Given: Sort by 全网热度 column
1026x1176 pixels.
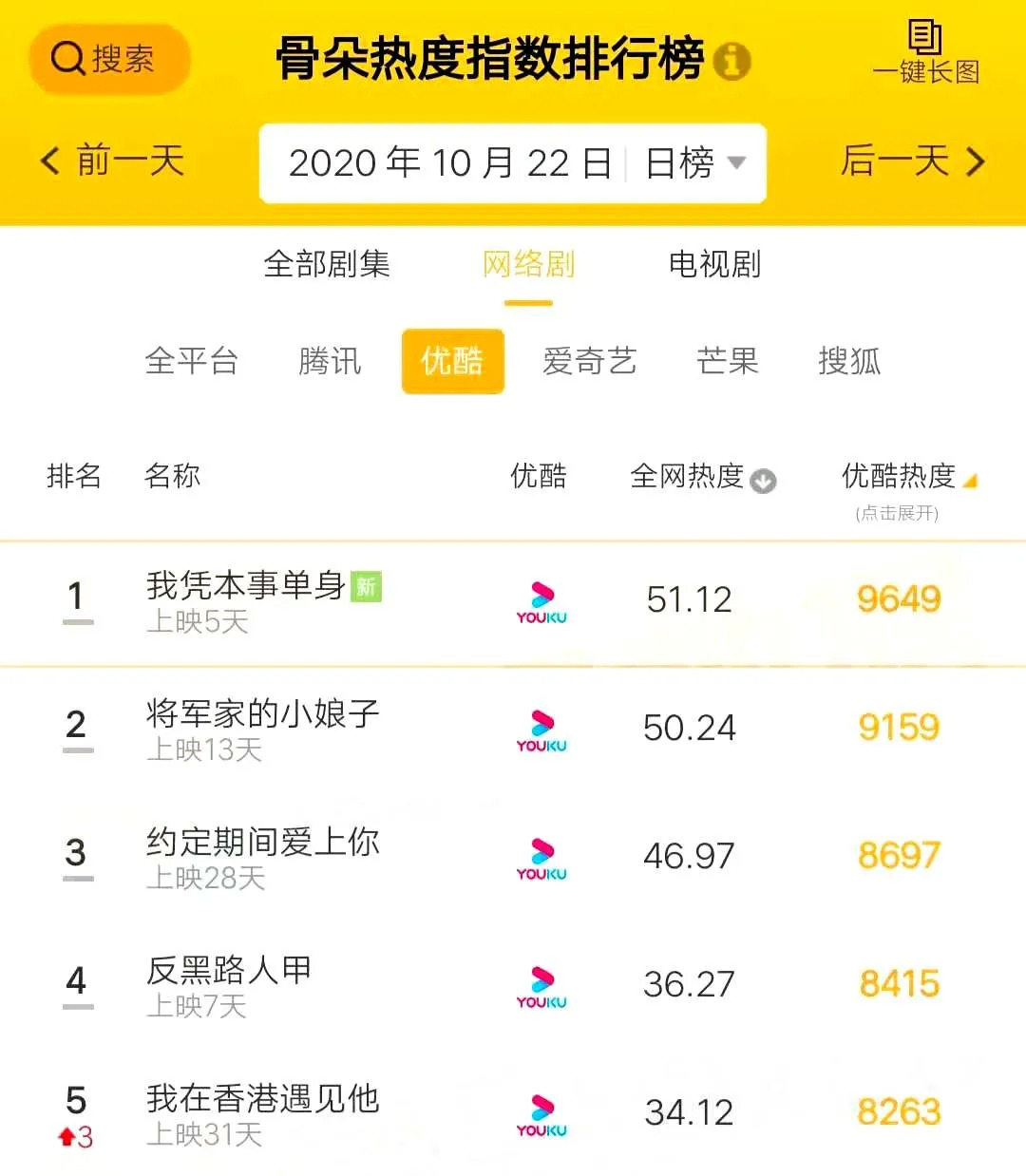Looking at the screenshot, I should coord(703,477).
